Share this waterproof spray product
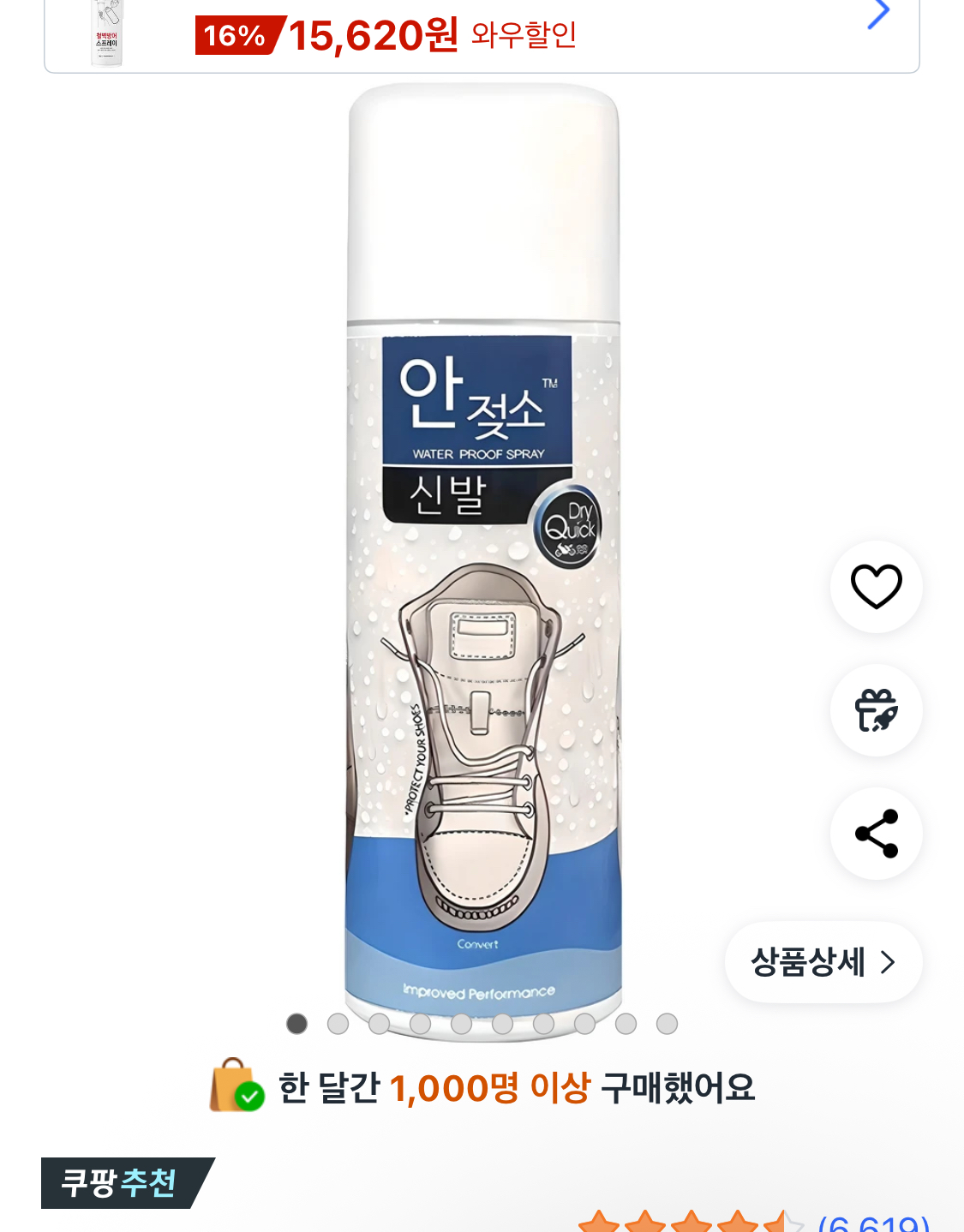The height and width of the screenshot is (1232, 964). (876, 834)
